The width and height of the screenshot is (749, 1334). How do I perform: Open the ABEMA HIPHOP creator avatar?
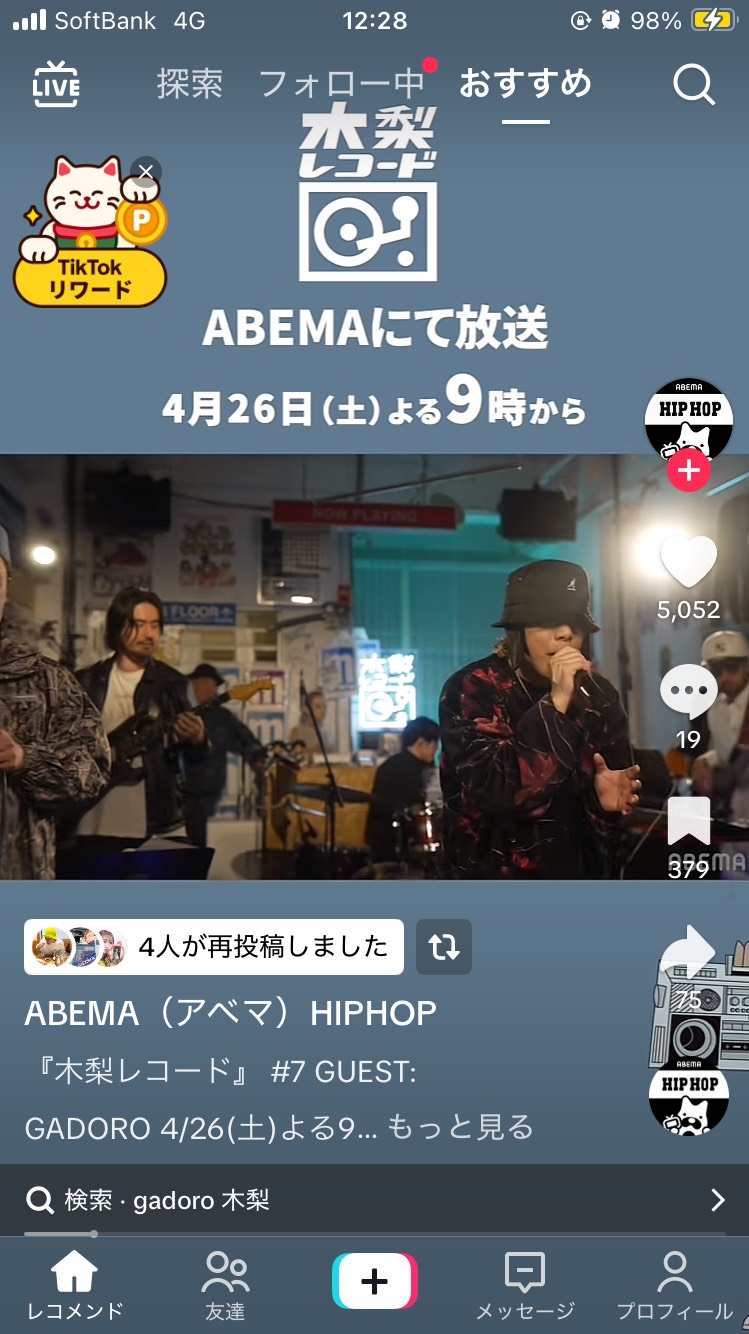(x=689, y=418)
